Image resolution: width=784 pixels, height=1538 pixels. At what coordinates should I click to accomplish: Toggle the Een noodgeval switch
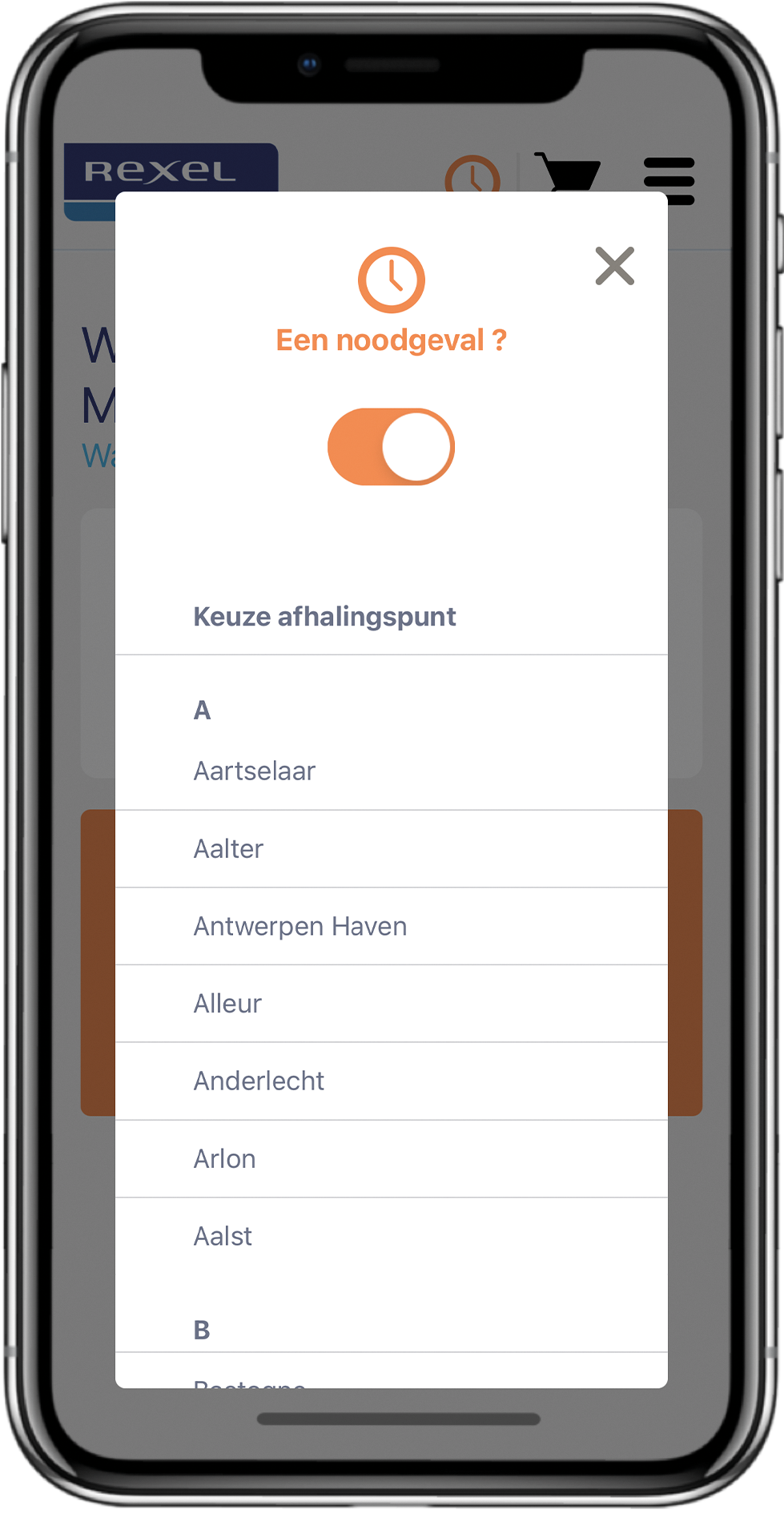(x=391, y=447)
